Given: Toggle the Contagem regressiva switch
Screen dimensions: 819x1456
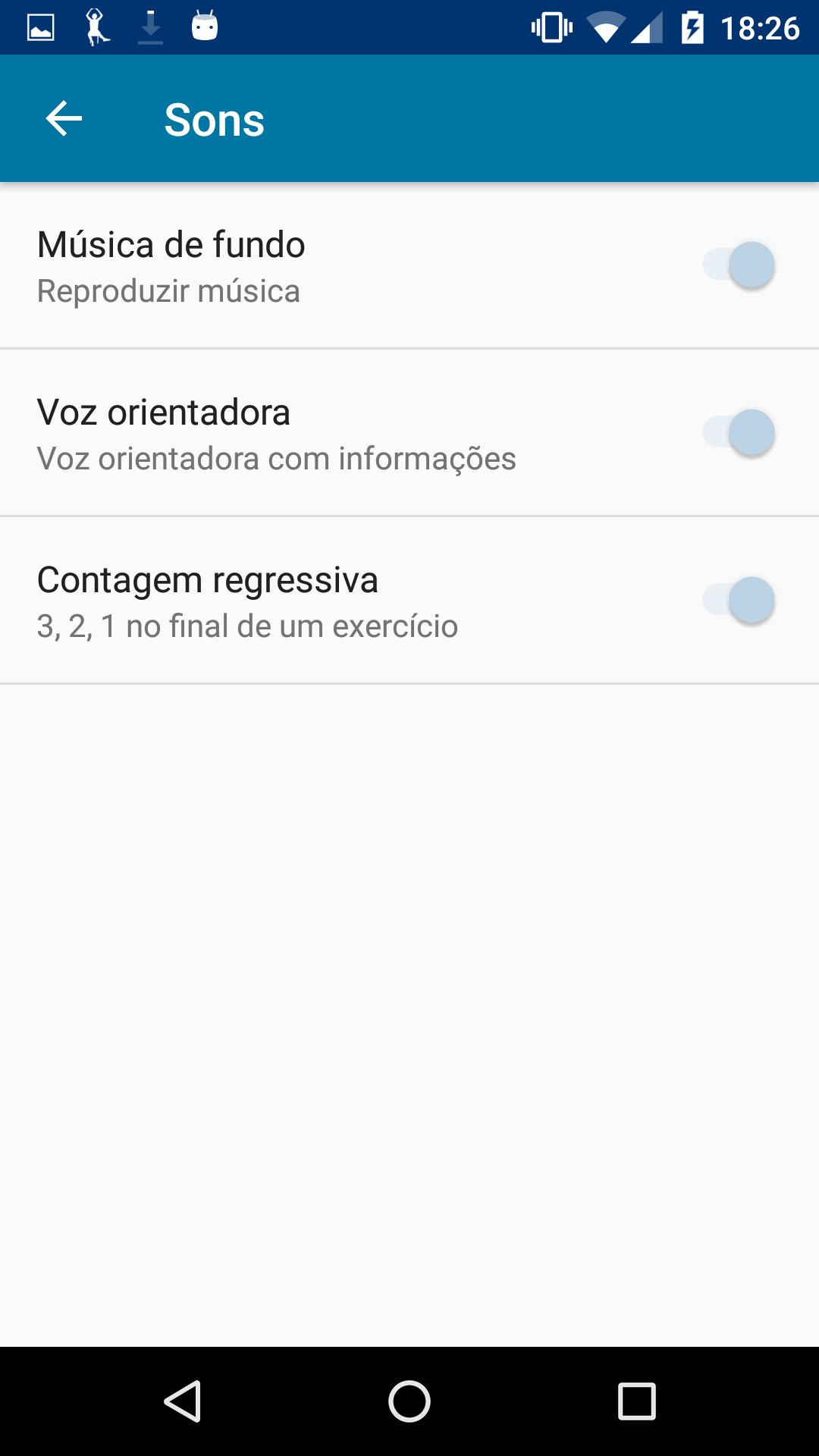Looking at the screenshot, I should pyautogui.click(x=739, y=600).
